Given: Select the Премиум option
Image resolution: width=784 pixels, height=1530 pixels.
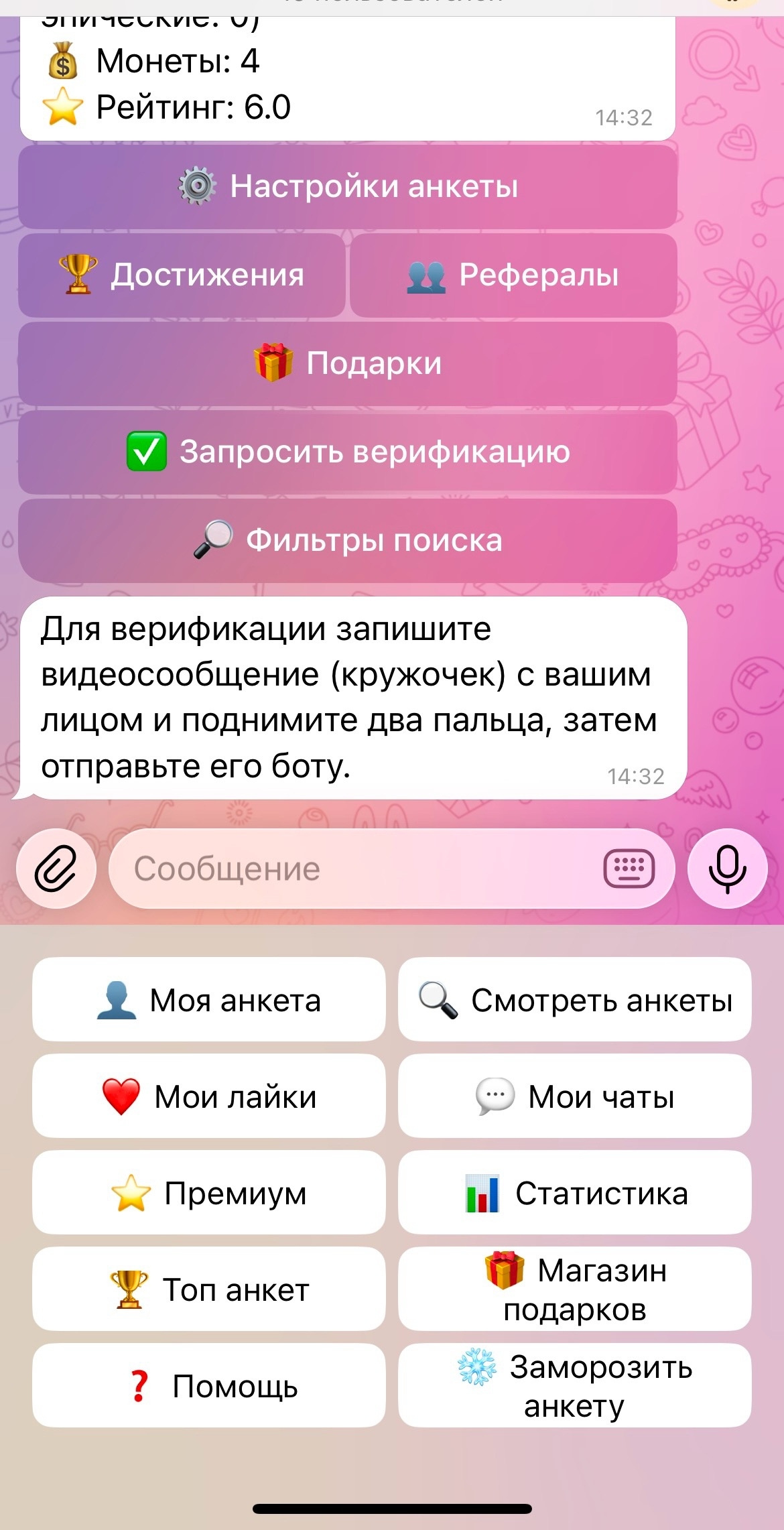Looking at the screenshot, I should click(209, 1193).
